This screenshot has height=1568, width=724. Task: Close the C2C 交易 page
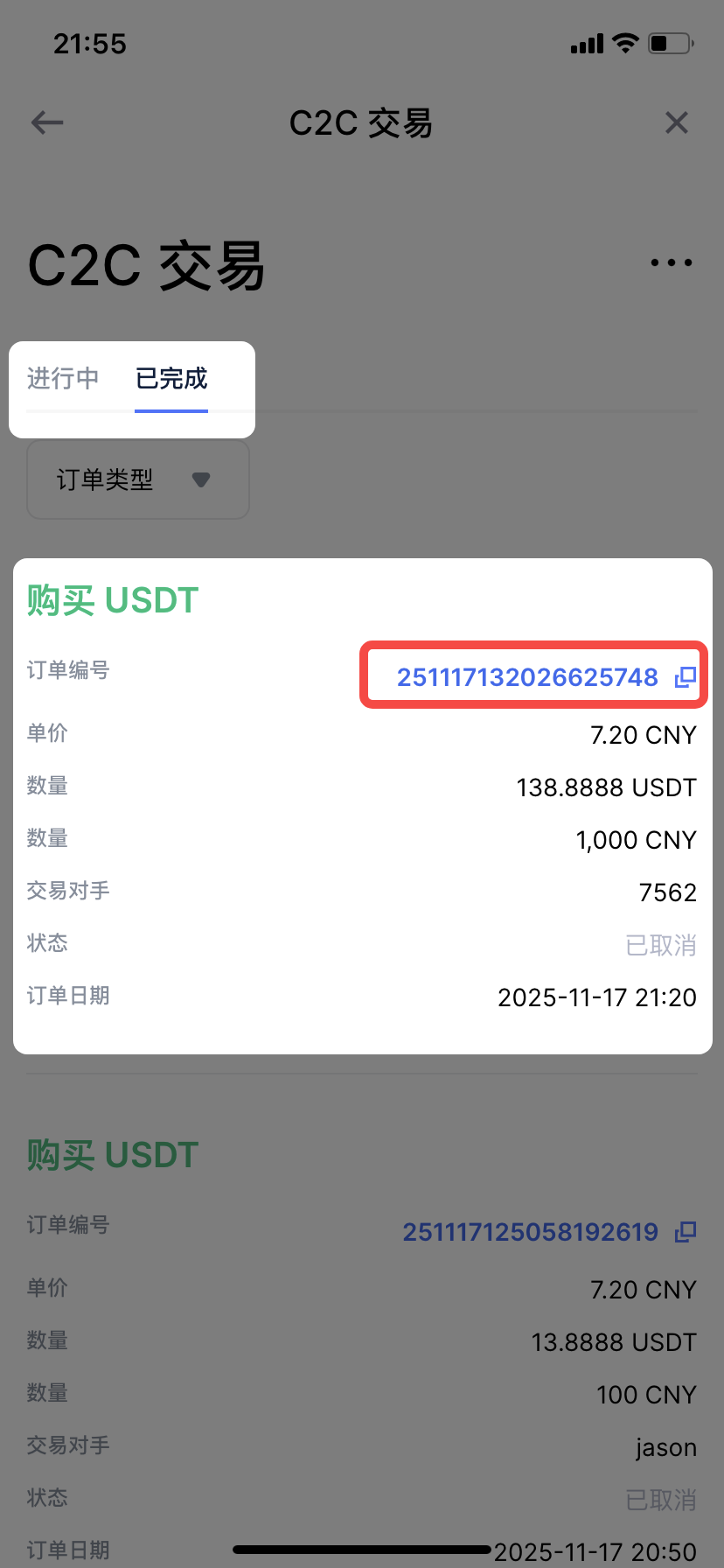click(x=677, y=122)
